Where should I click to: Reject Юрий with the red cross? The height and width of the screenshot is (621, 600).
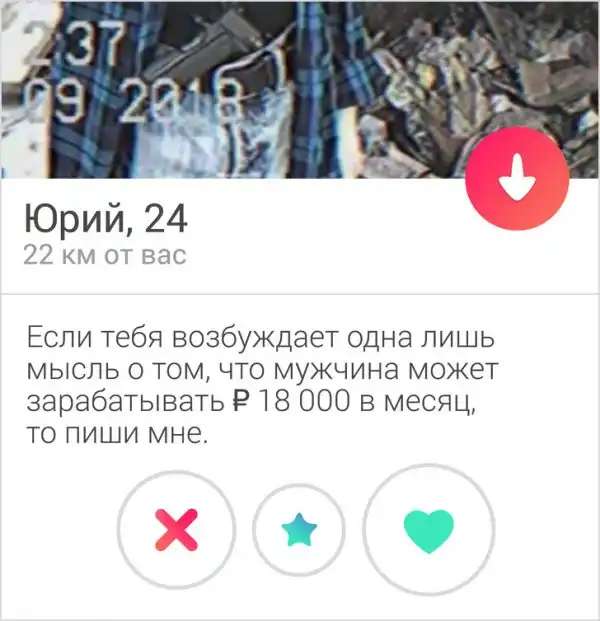point(177,530)
